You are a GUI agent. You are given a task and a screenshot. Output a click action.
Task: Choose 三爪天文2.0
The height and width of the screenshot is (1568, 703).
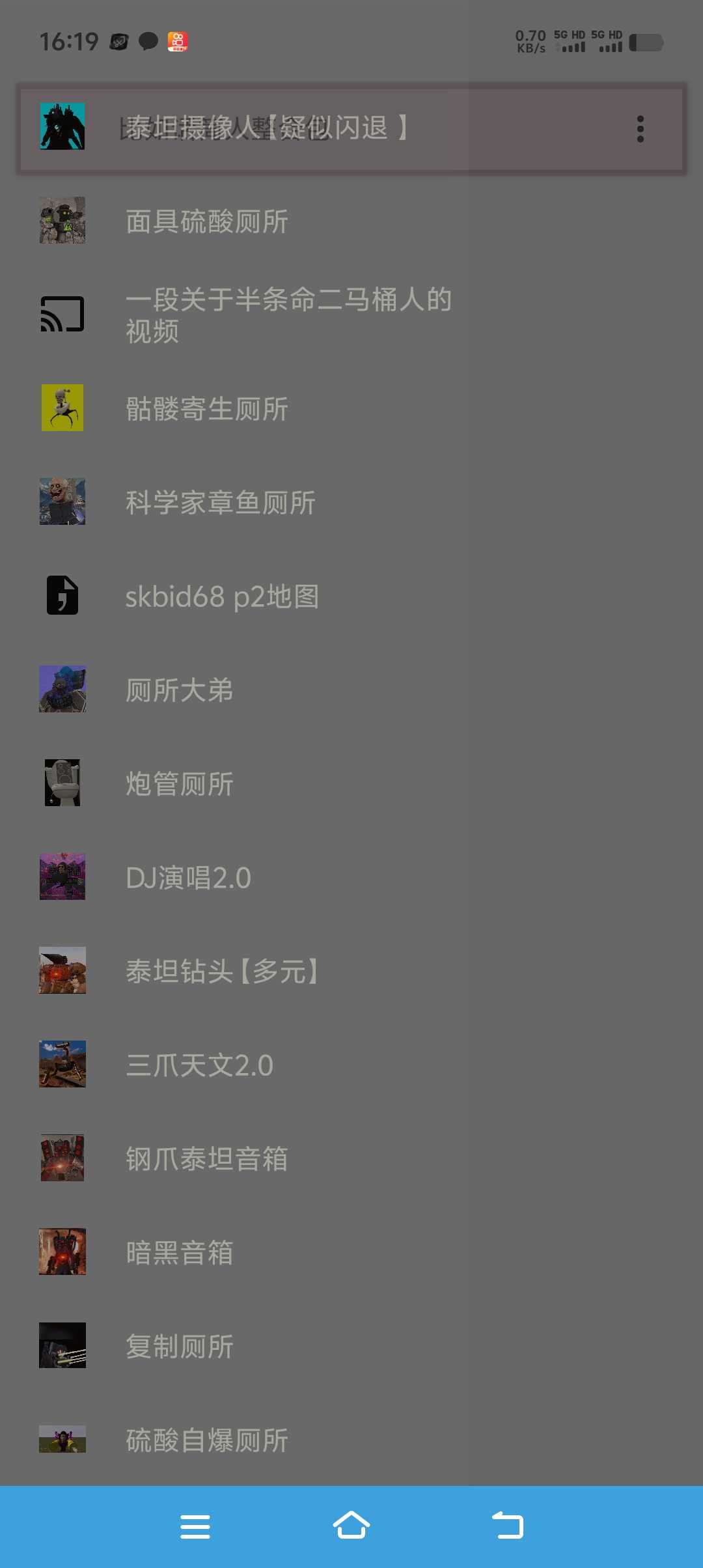point(199,1065)
